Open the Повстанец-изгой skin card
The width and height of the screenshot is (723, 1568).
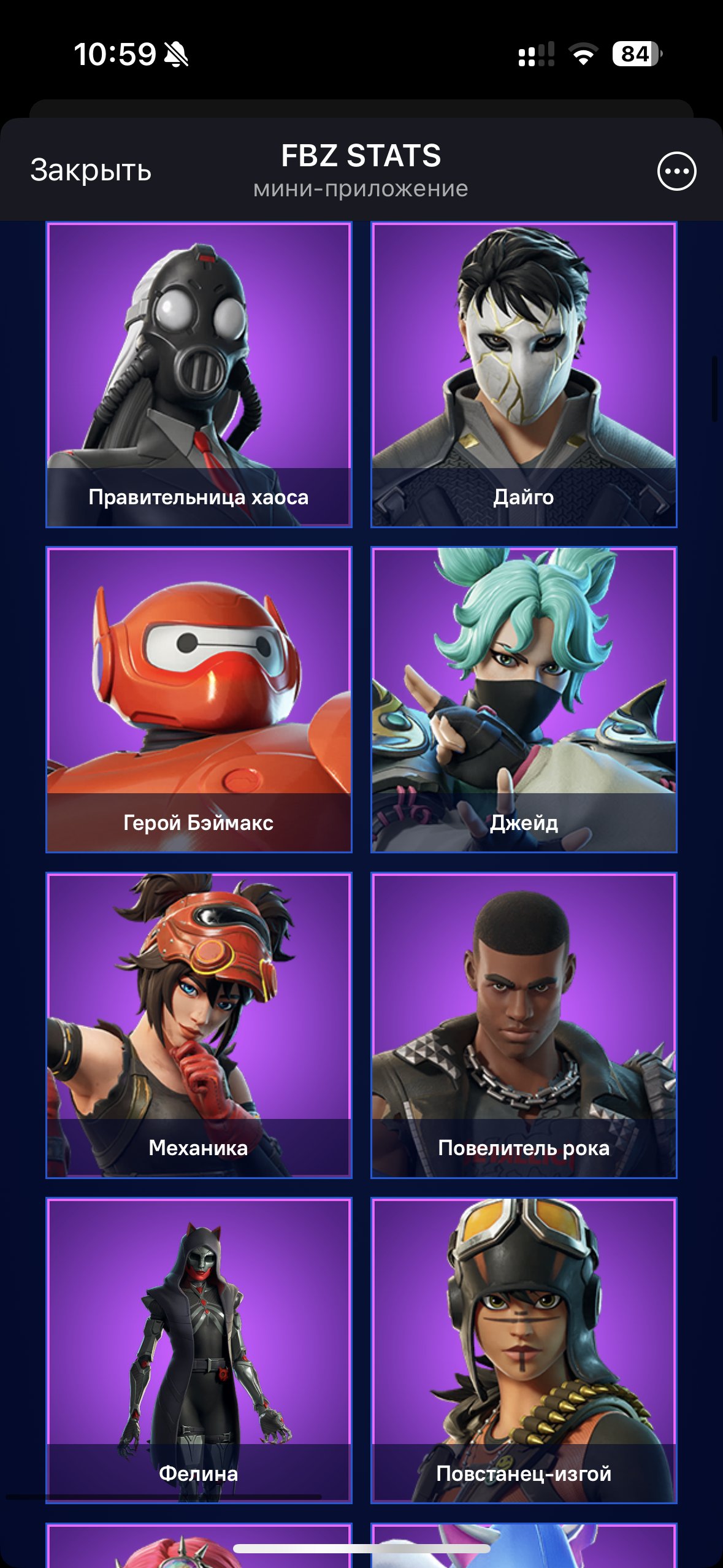click(x=524, y=1350)
